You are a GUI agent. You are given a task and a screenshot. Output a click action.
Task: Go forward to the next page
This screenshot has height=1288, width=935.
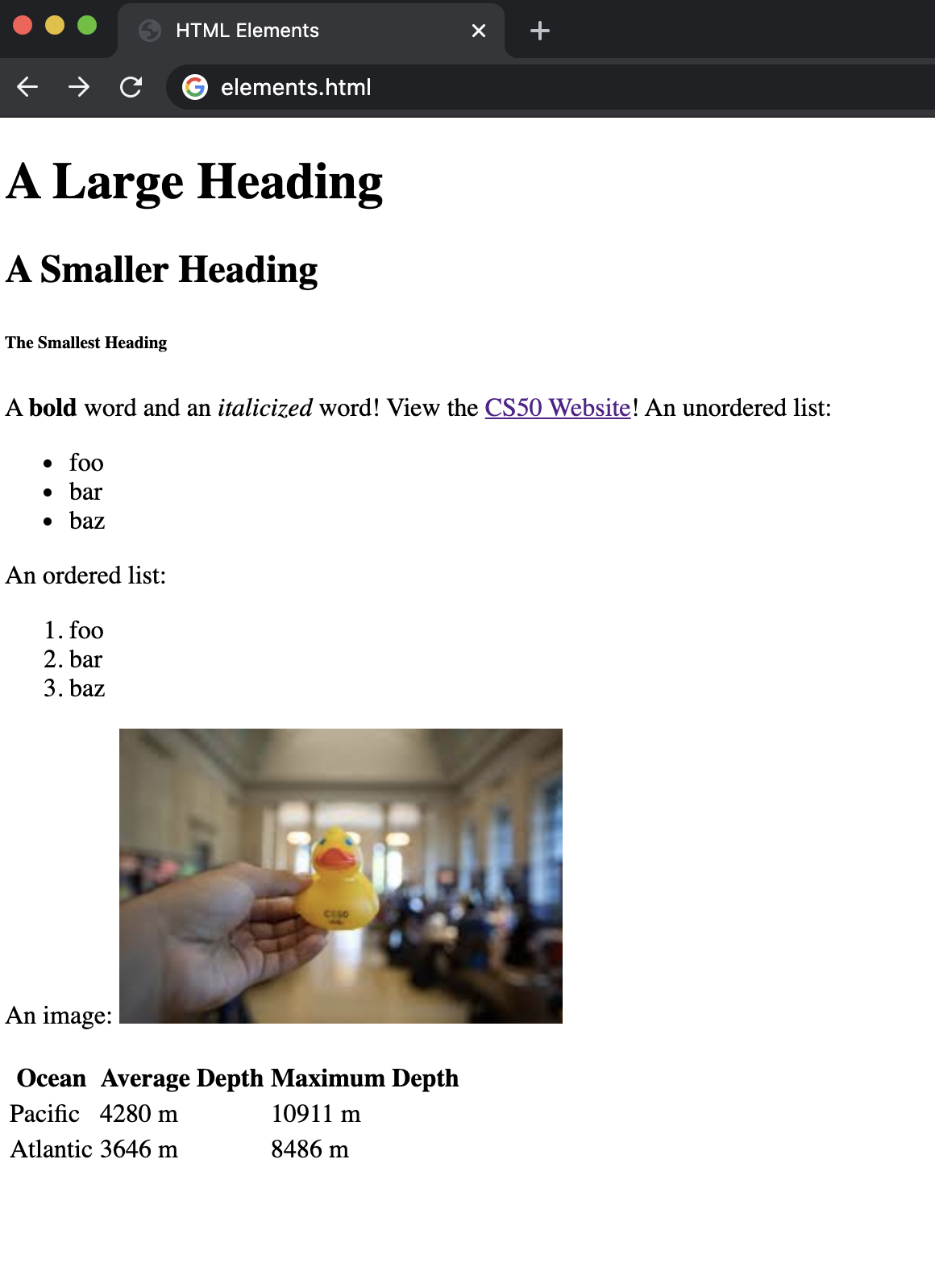(79, 87)
